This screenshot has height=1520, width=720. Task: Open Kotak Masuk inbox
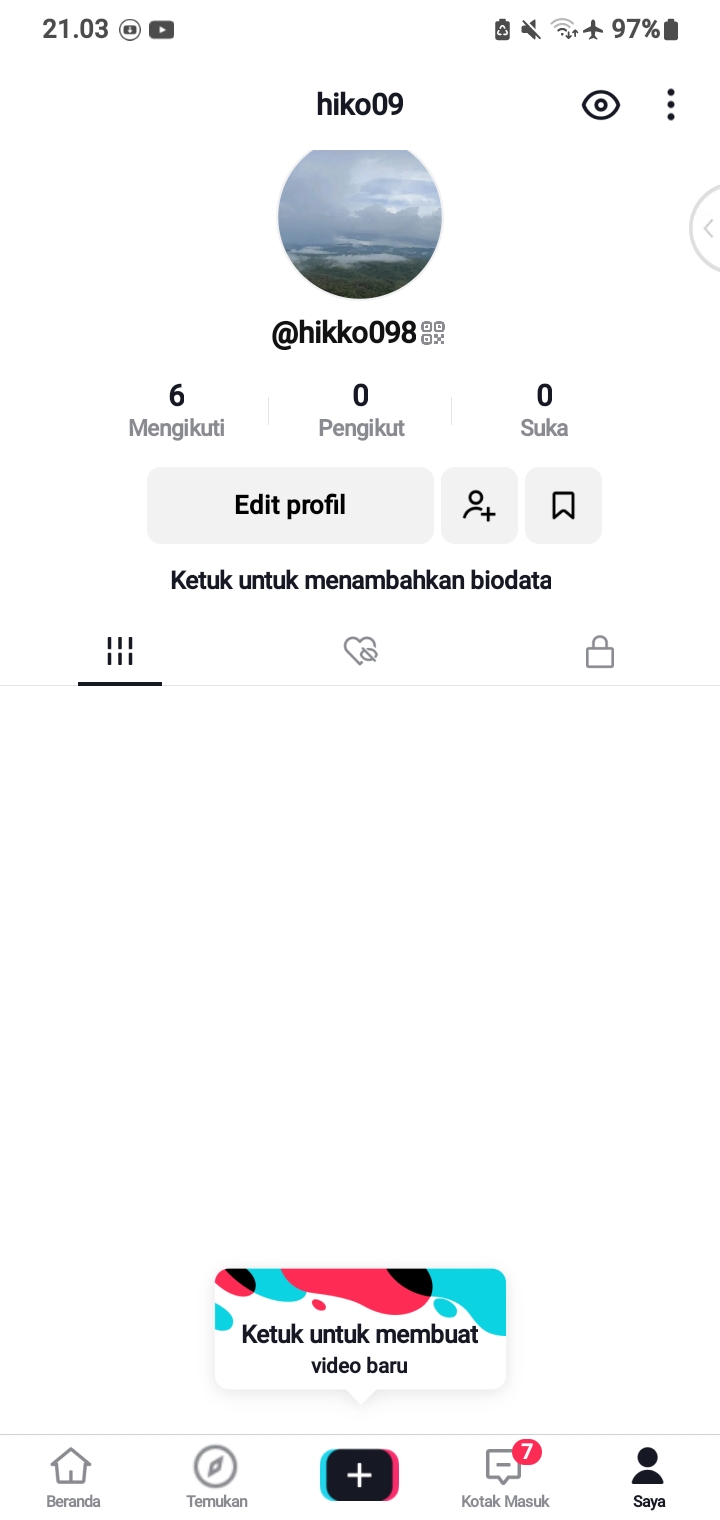click(x=505, y=1479)
